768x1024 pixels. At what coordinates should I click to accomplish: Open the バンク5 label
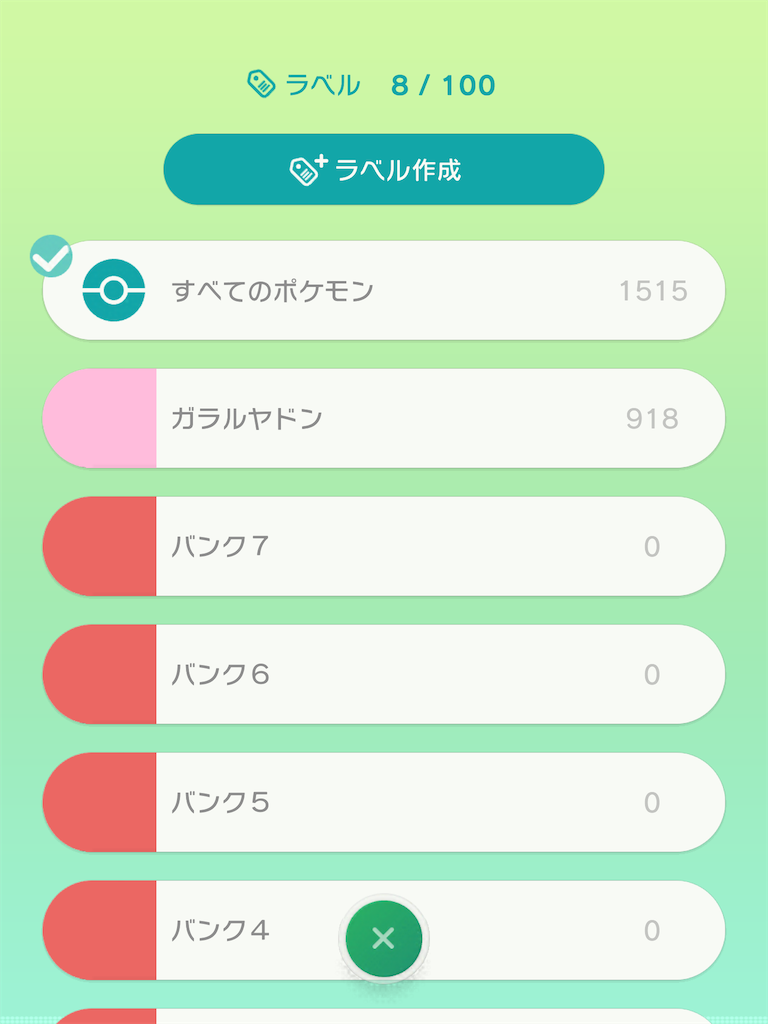(x=383, y=802)
